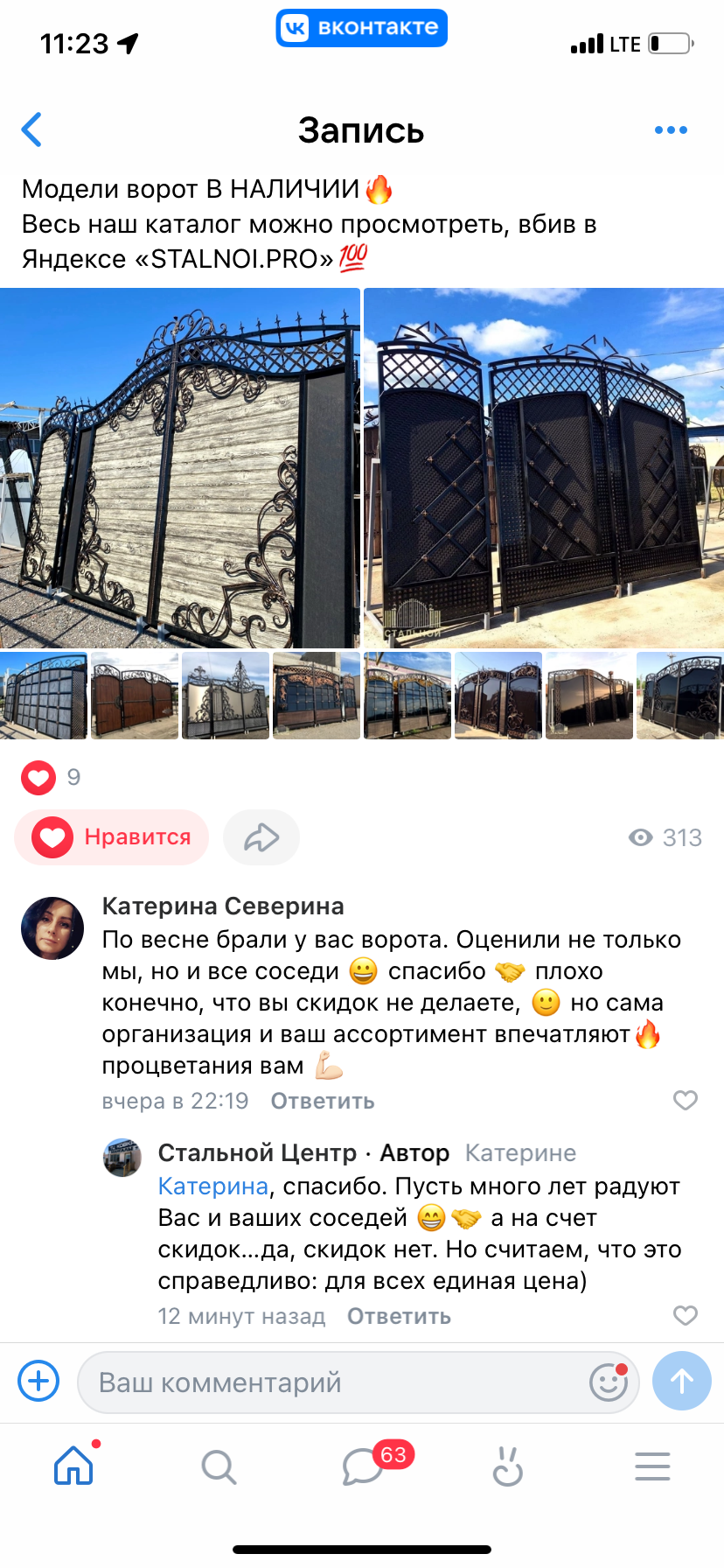
Task: Like Катерина Северина's comment
Action: coord(686,1100)
